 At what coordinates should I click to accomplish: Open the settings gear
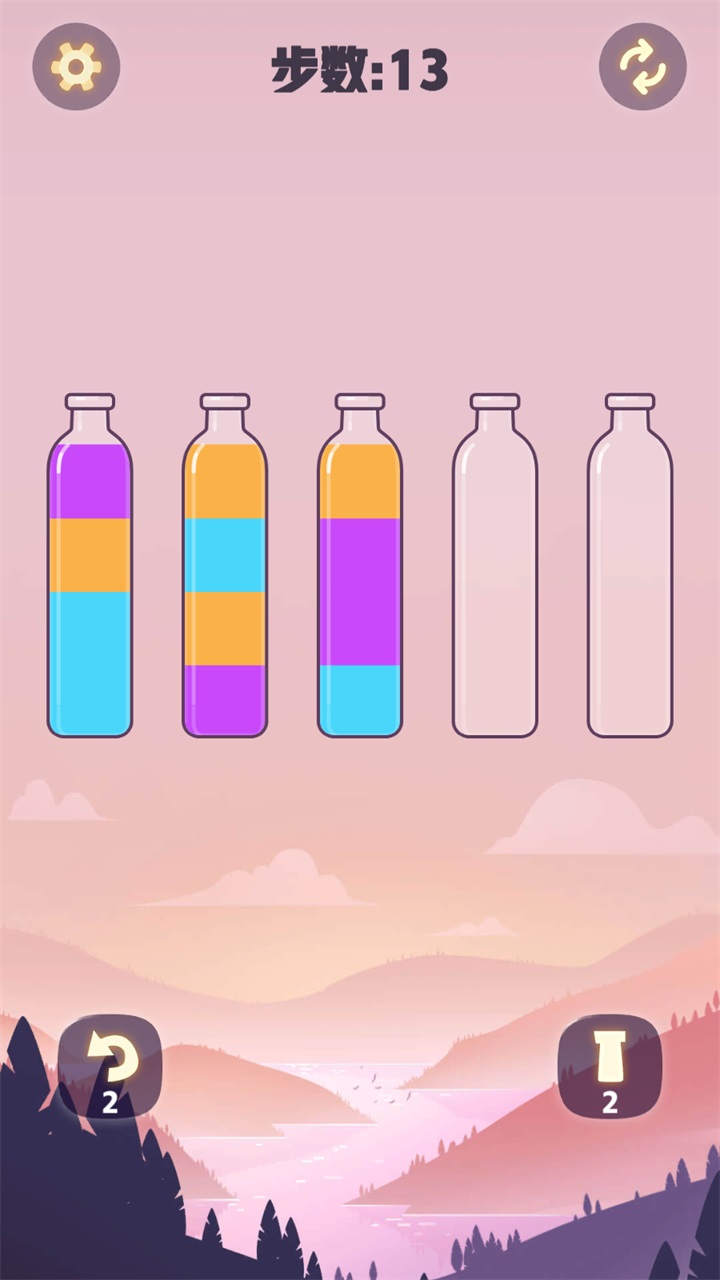pos(76,67)
